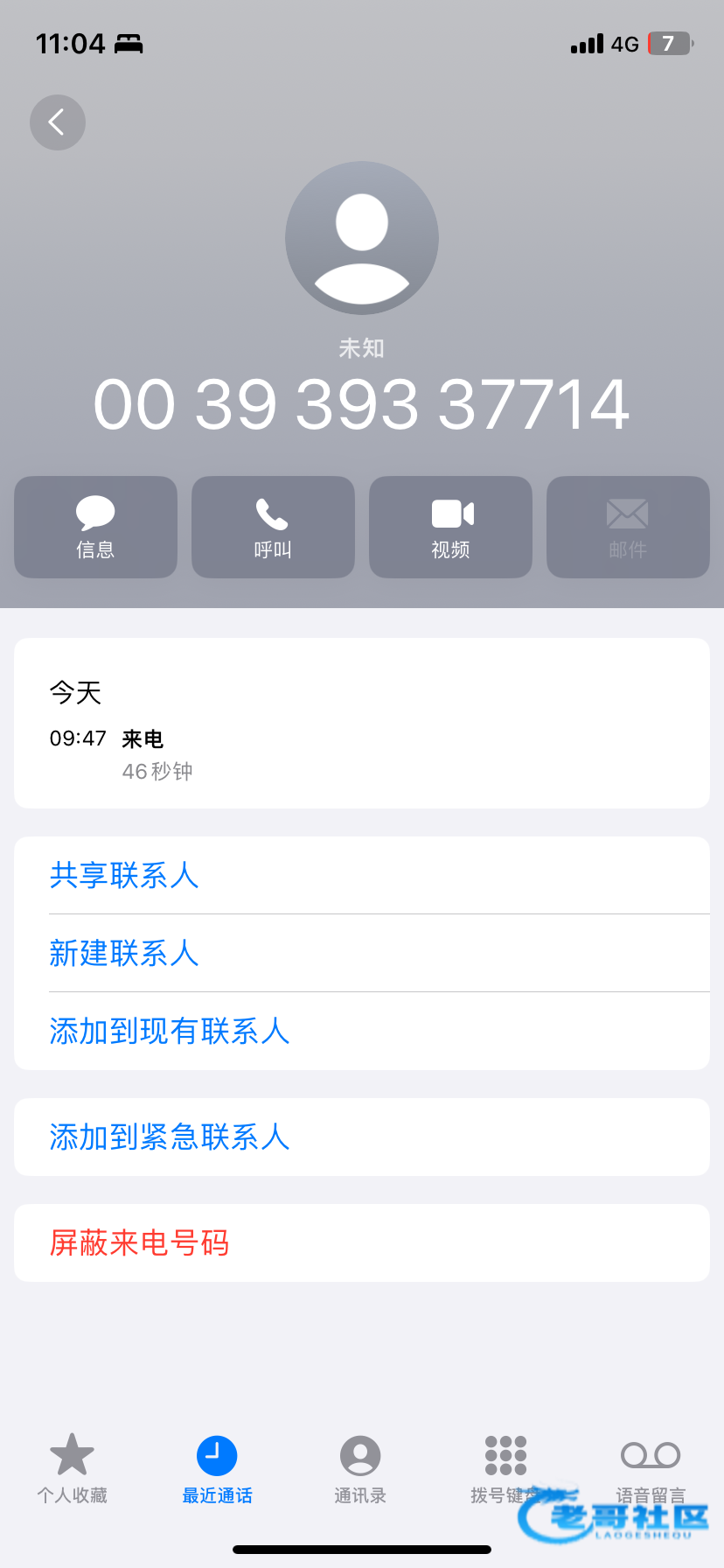Go back with the top-left arrow
Image resolution: width=724 pixels, height=1568 pixels.
(58, 122)
